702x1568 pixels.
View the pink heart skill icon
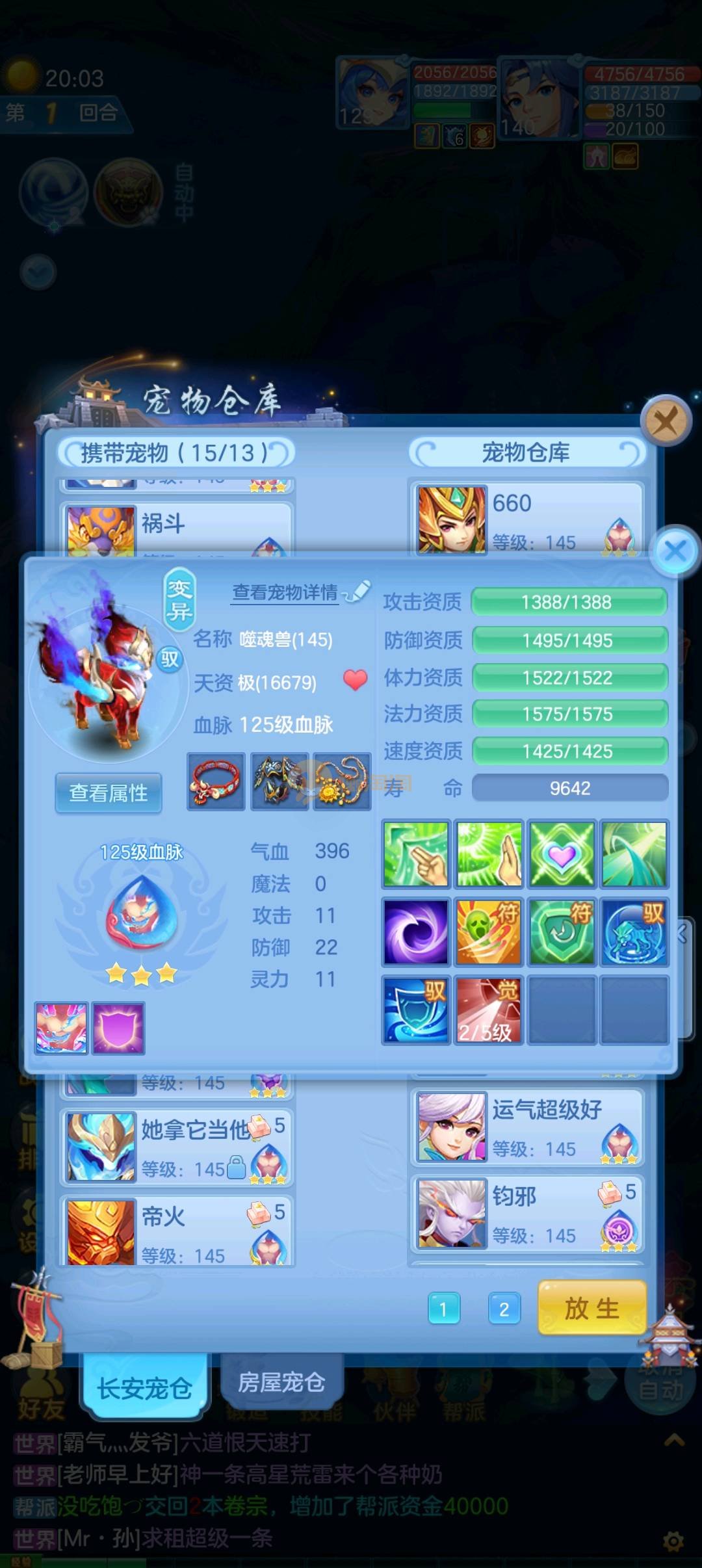click(x=561, y=854)
